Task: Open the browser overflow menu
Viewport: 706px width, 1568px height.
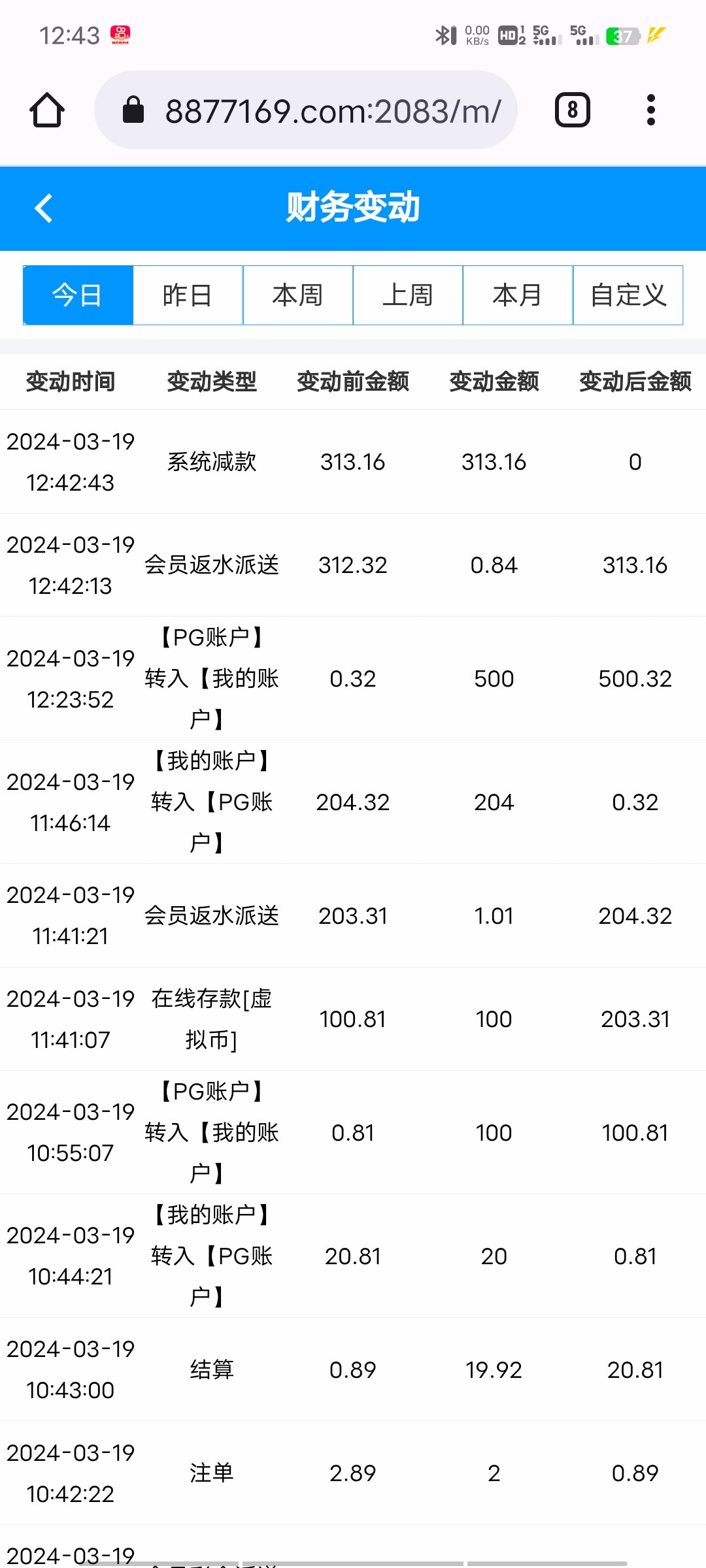Action: tap(650, 110)
